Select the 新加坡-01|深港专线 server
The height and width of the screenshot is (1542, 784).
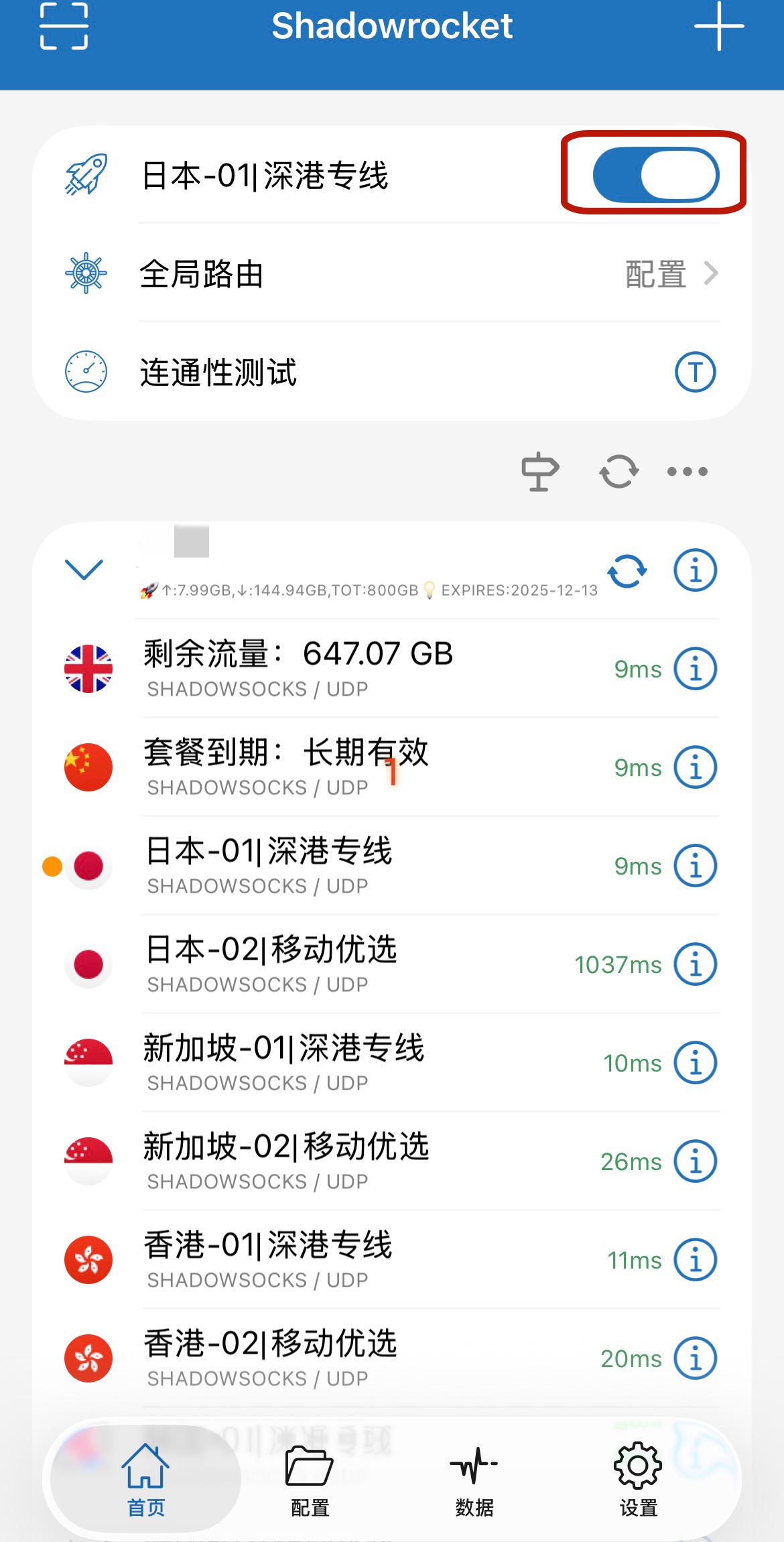(335, 1062)
